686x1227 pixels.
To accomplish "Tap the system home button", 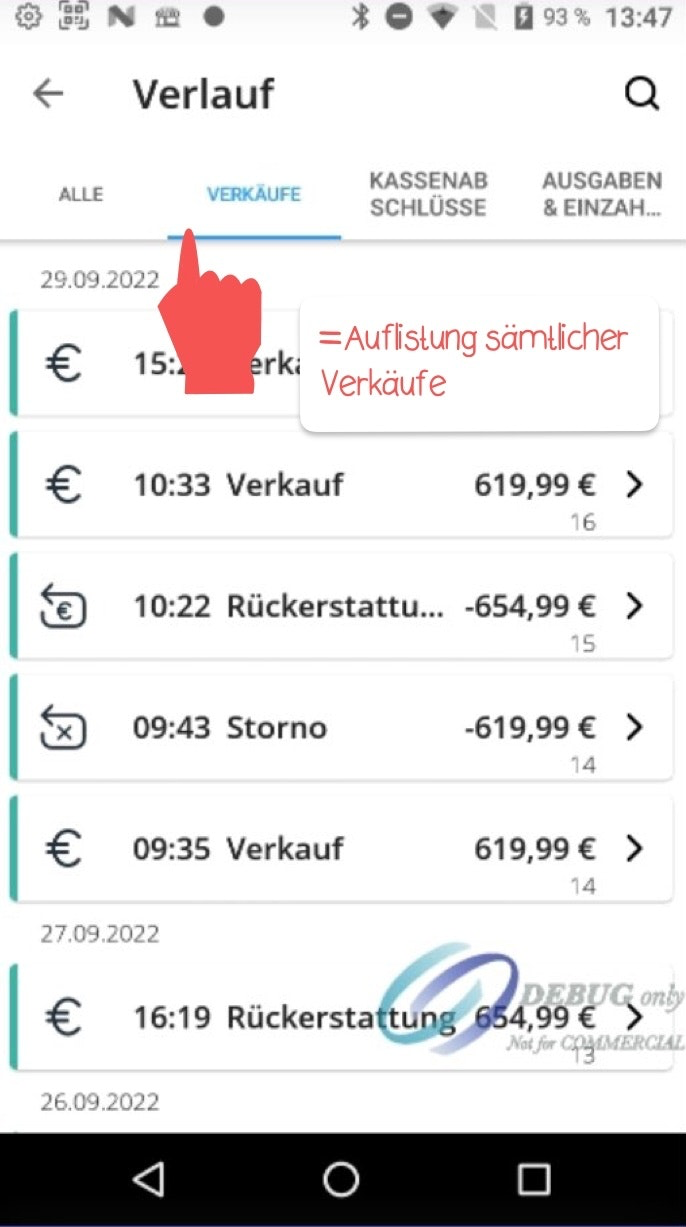I will 341,1180.
